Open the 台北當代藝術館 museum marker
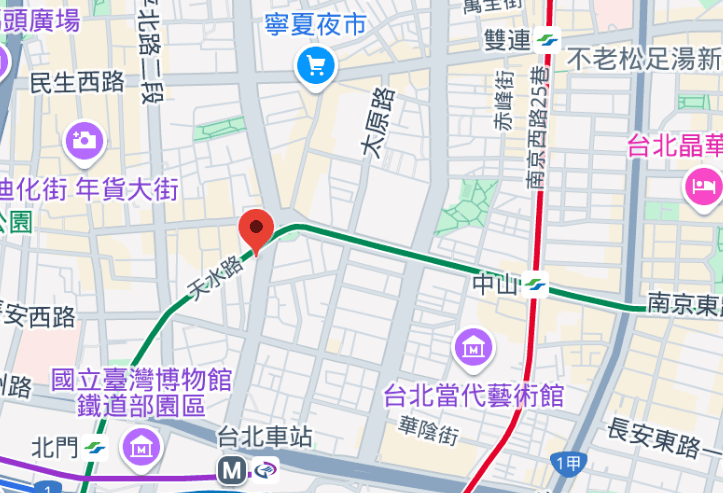Viewport: 723px width, 493px height. coord(472,349)
